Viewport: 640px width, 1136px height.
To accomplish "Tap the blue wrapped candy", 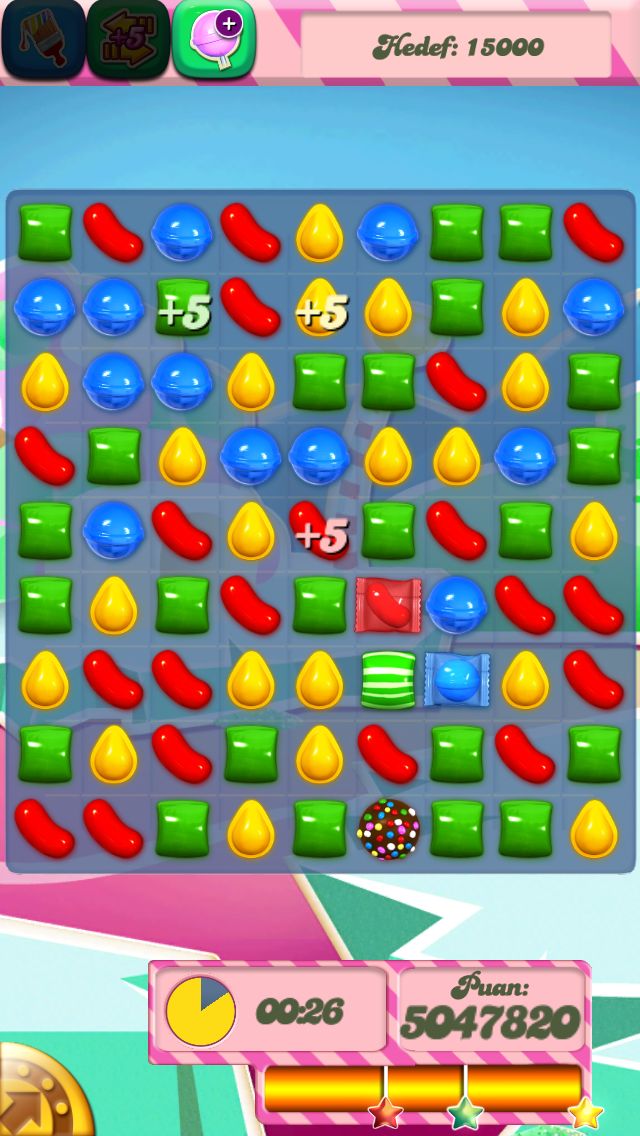I will coord(457,680).
